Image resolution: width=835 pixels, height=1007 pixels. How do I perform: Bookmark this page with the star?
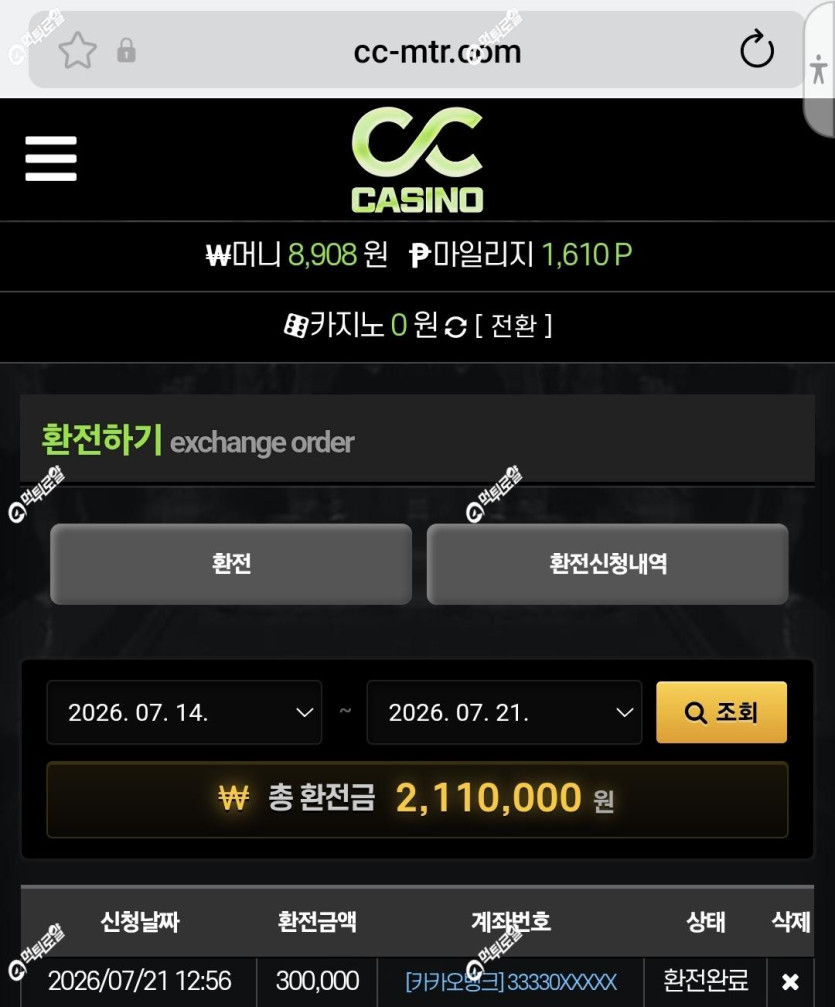pos(78,50)
